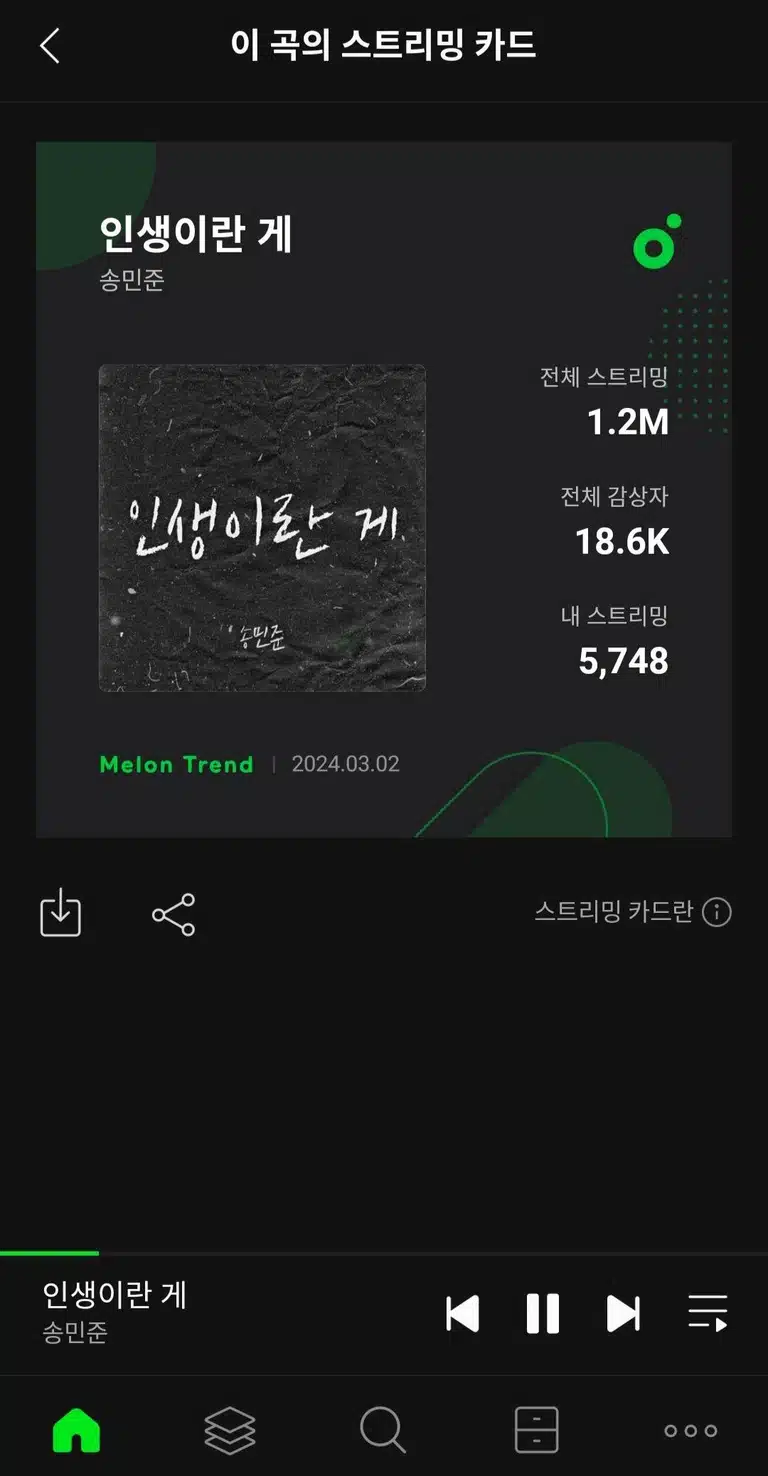Viewport: 768px width, 1476px height.
Task: Switch to the music locker tab
Action: point(537,1430)
